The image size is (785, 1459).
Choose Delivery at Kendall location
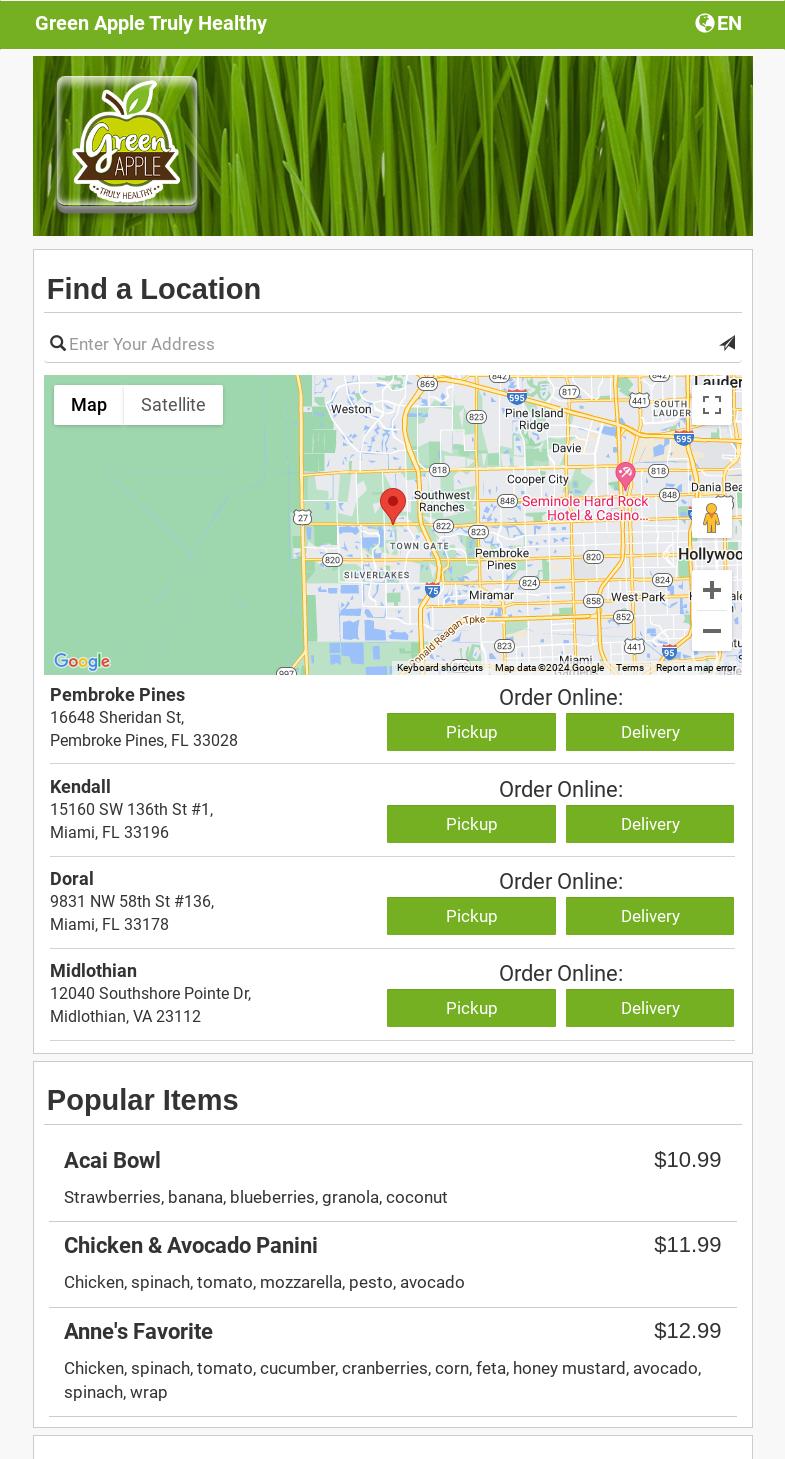coord(649,824)
